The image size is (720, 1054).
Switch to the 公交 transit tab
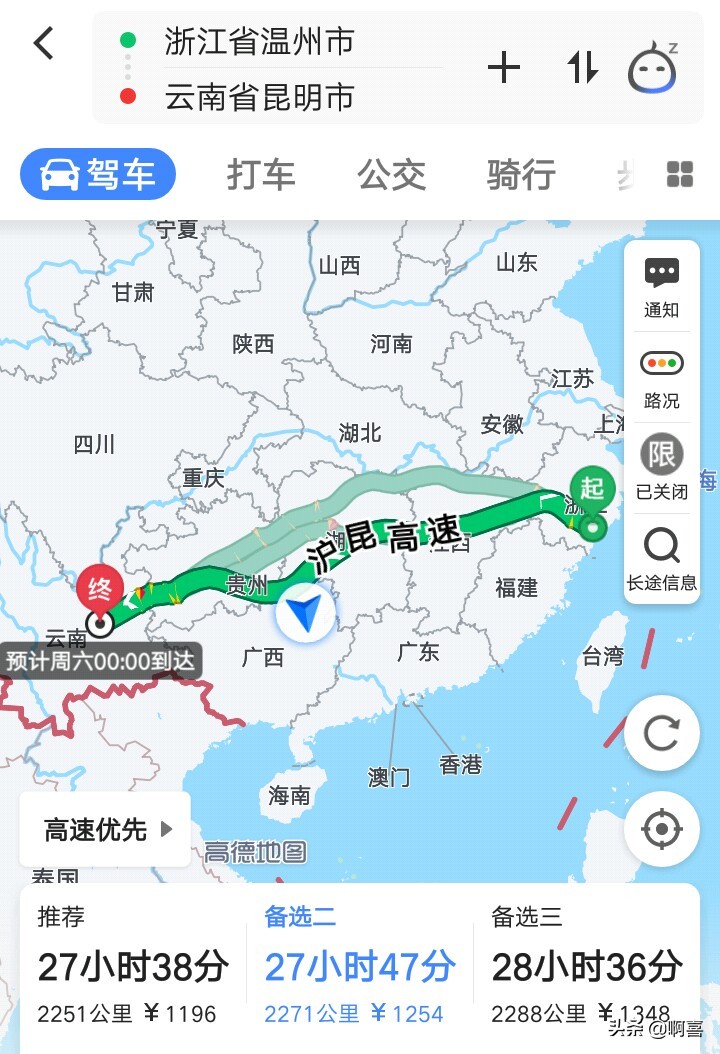390,174
